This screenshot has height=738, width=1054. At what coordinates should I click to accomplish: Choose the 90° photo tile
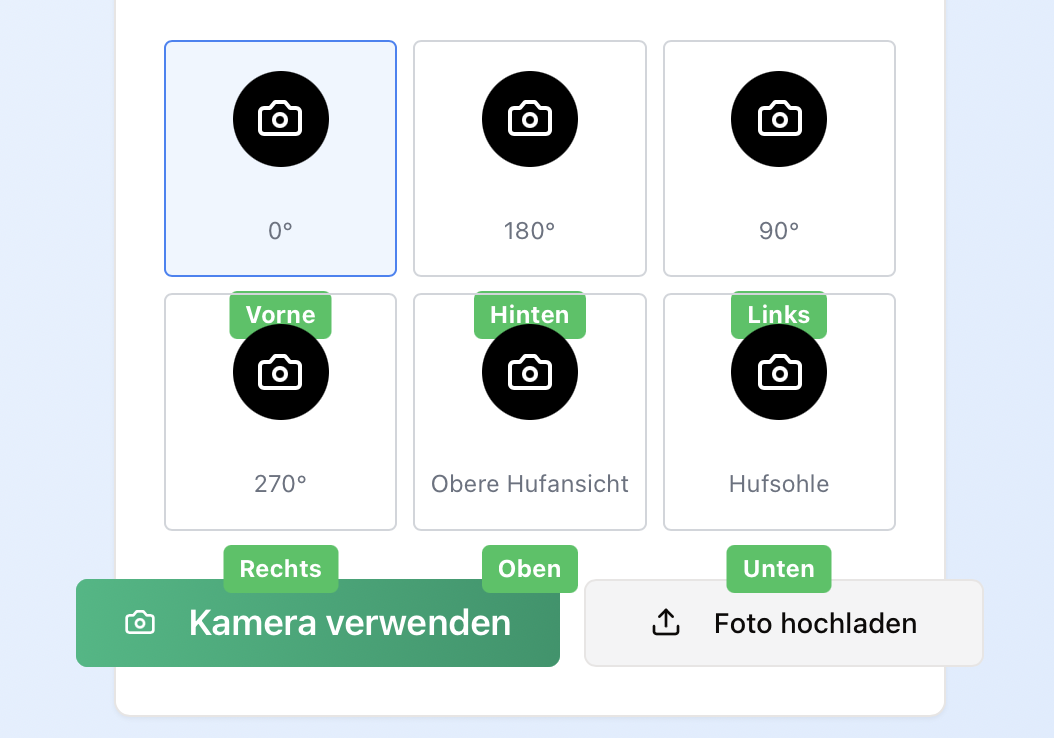coord(779,158)
